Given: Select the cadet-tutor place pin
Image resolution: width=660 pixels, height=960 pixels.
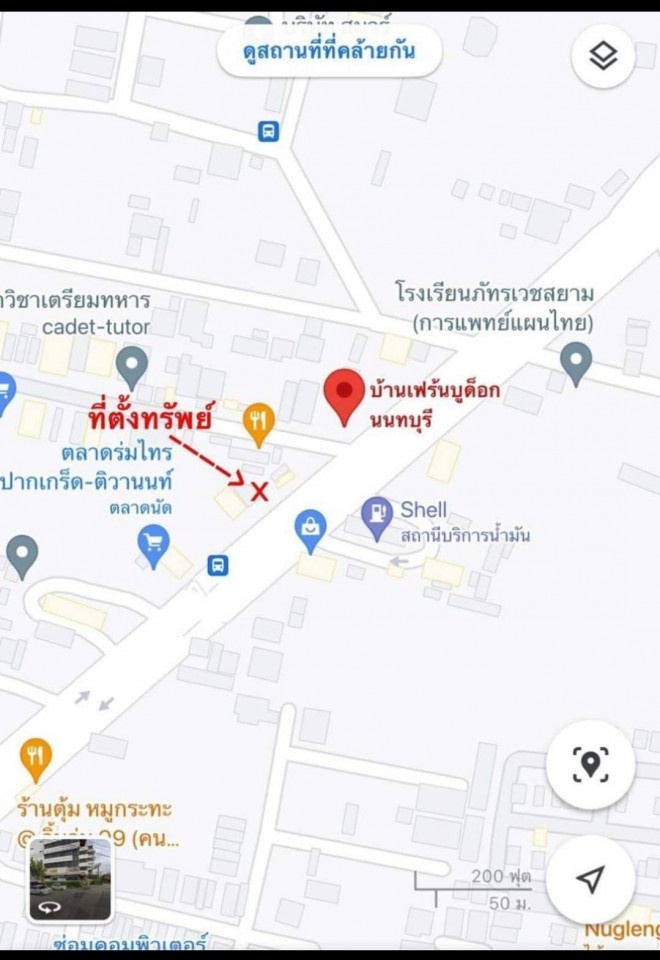Looking at the screenshot, I should 132,365.
